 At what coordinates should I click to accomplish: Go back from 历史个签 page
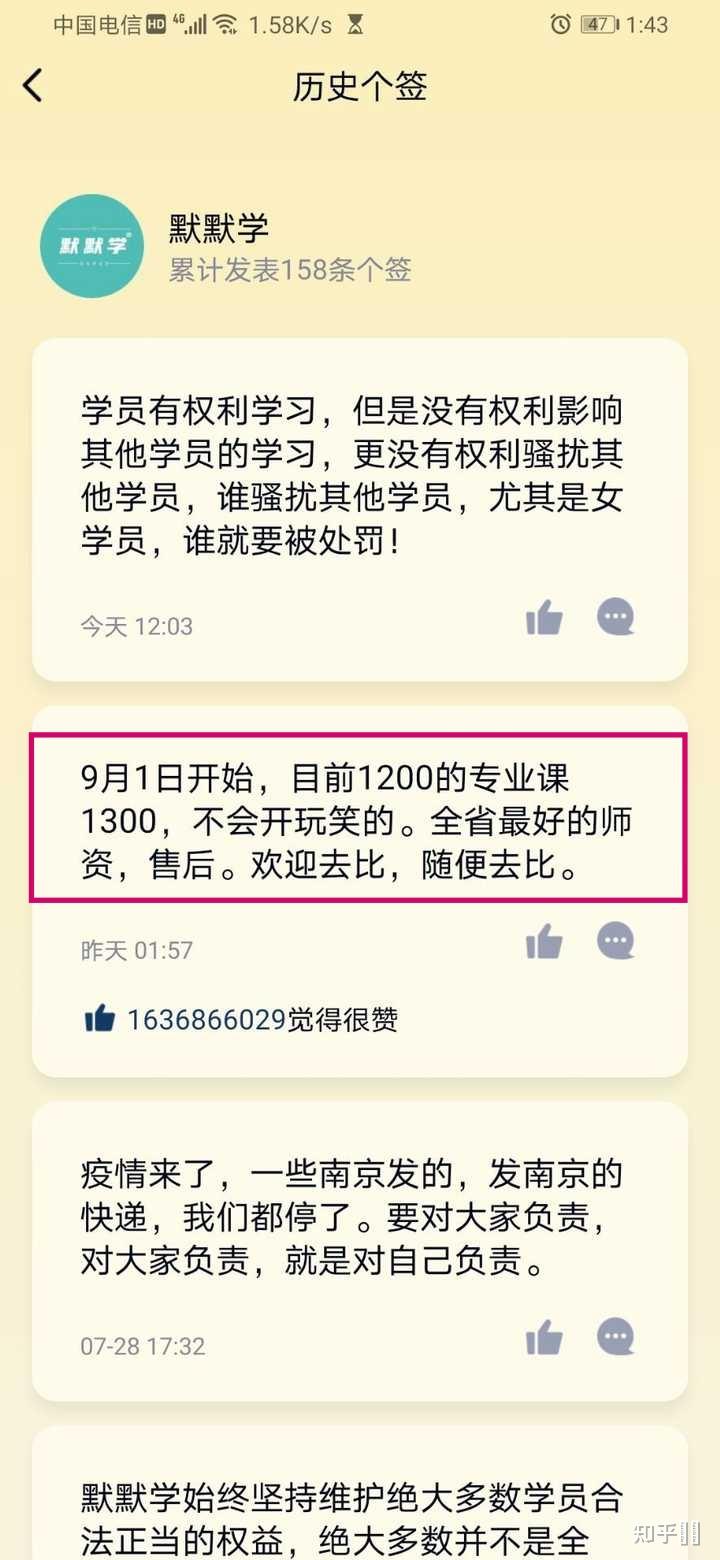coord(33,86)
